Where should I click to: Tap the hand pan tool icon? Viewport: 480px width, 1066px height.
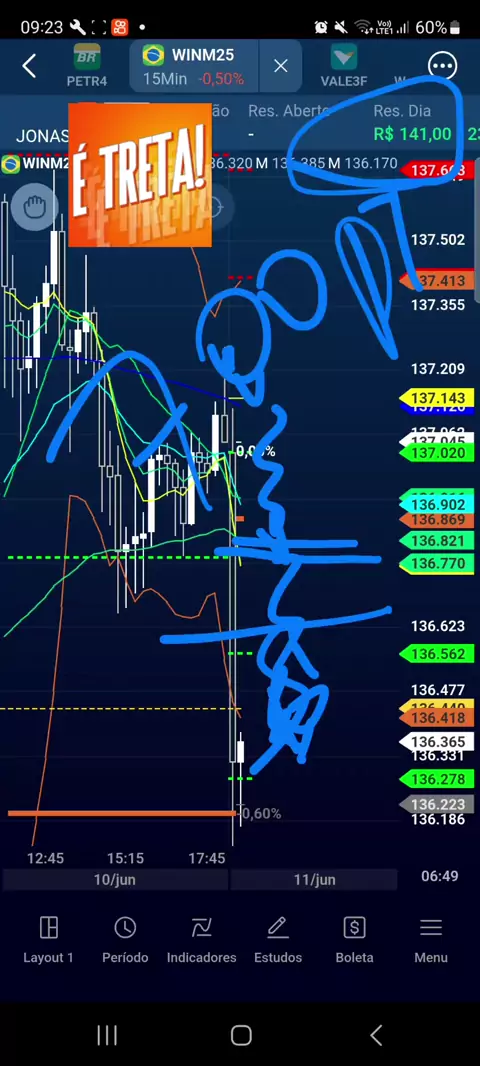(35, 207)
